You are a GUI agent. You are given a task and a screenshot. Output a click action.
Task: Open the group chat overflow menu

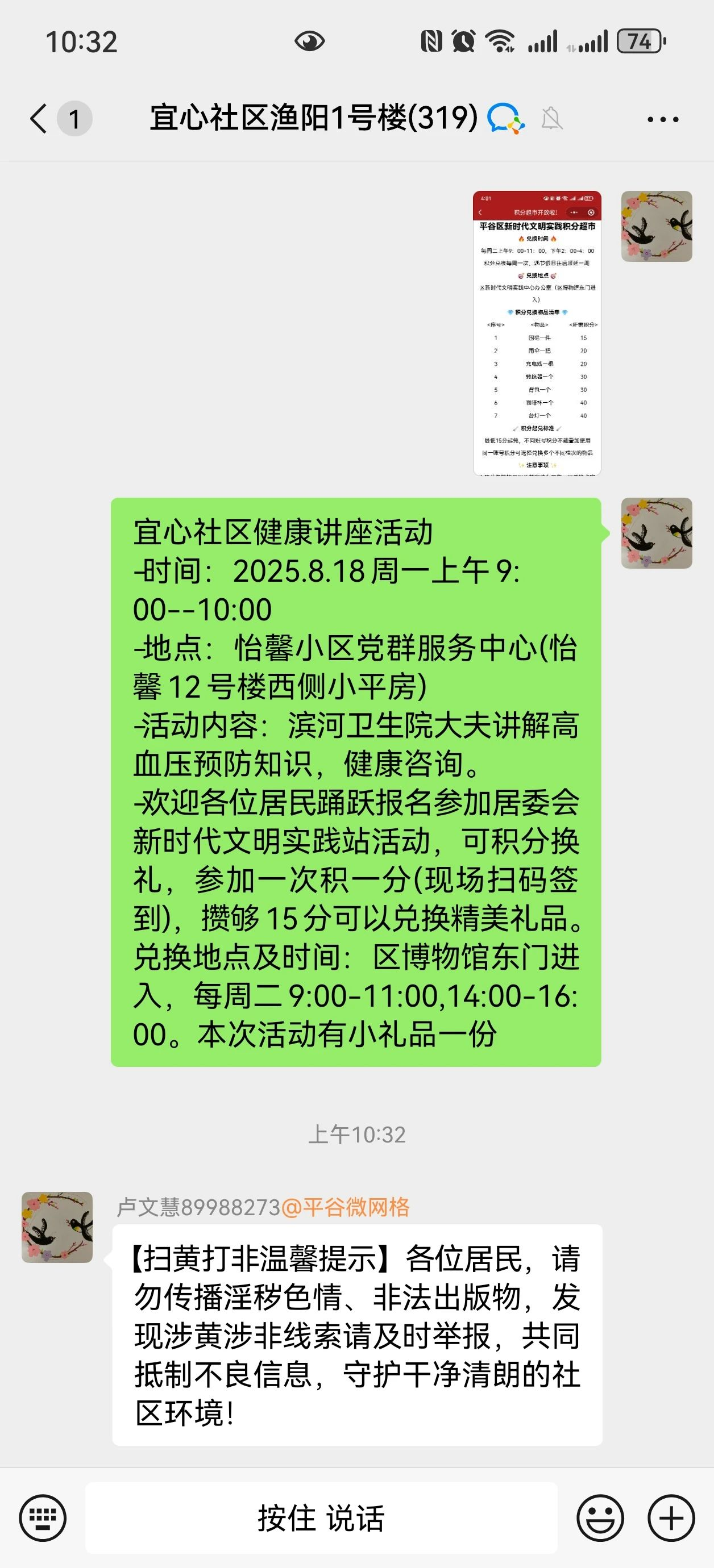tap(662, 119)
